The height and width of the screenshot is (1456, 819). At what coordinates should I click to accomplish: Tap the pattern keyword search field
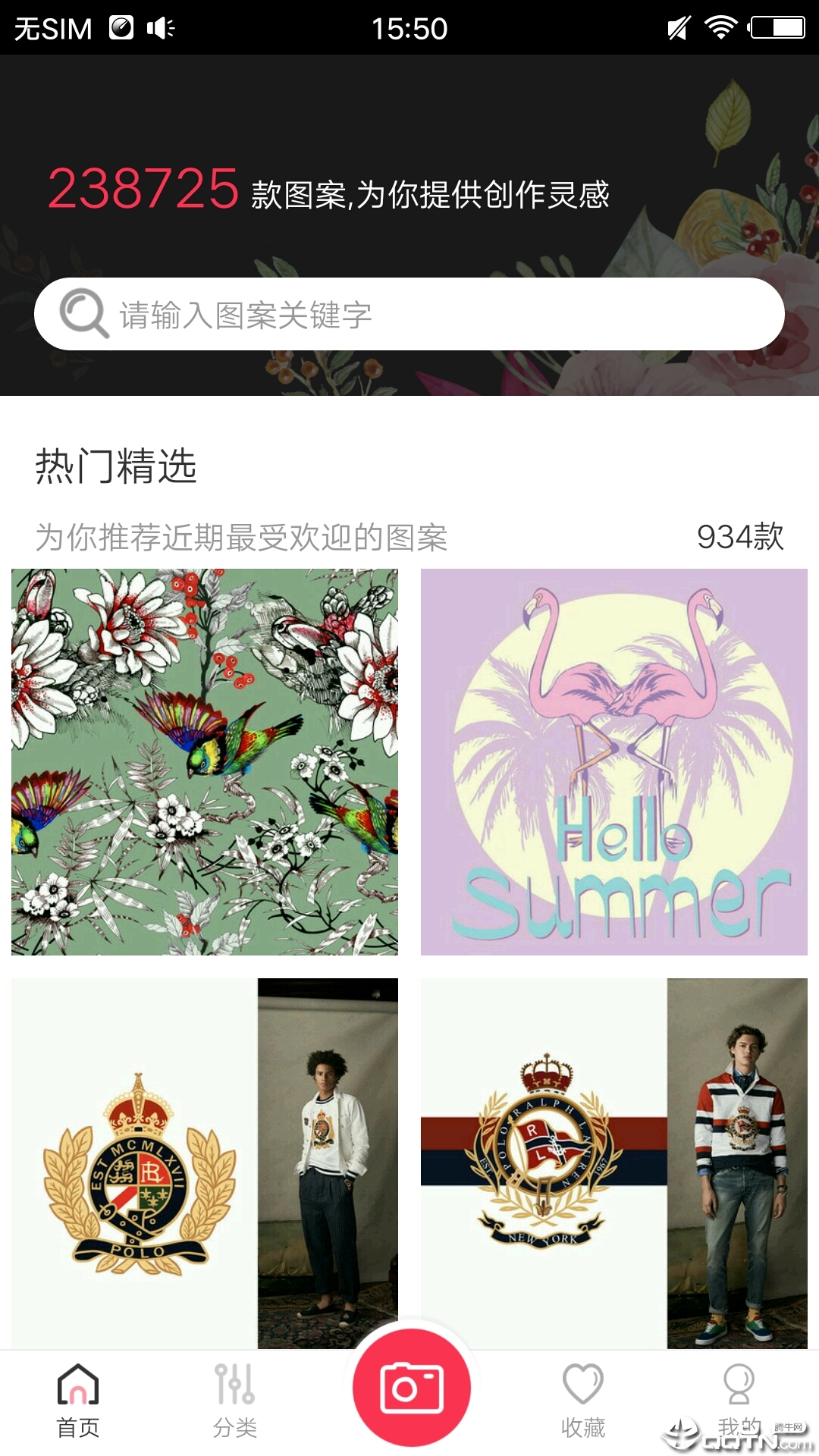click(409, 314)
